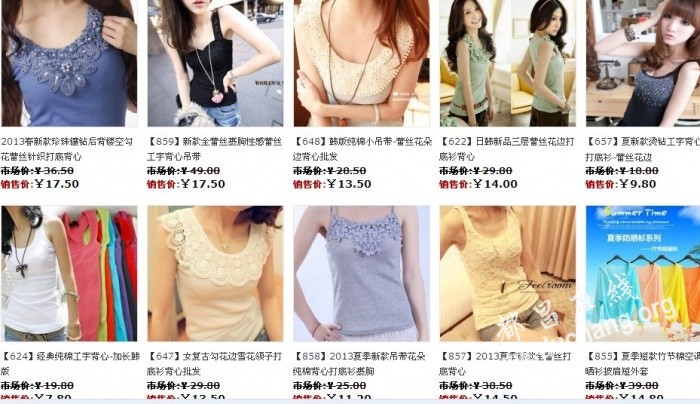The width and height of the screenshot is (700, 404).
Task: Open the 【858】 grey floral strap camisole
Action: [x=361, y=275]
